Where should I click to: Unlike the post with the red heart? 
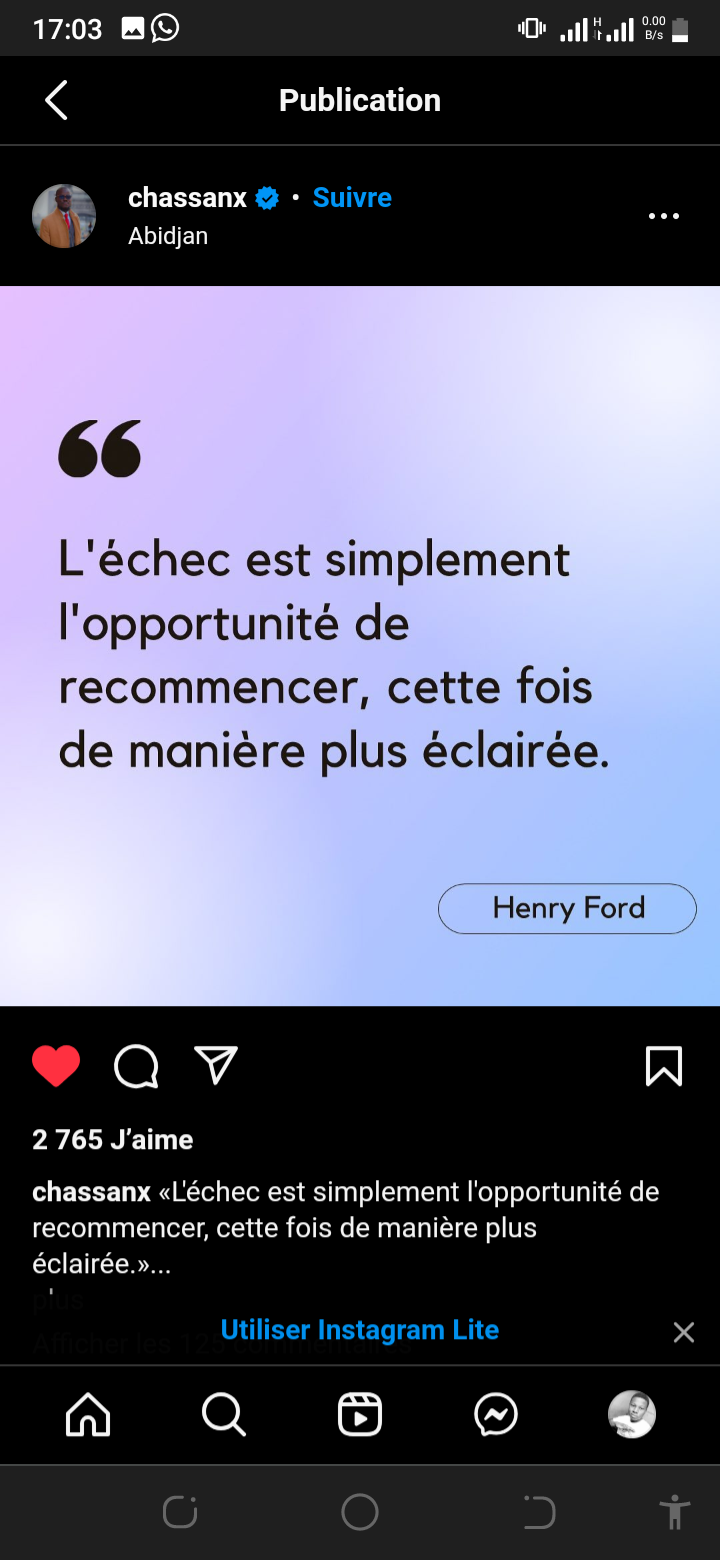(x=56, y=1066)
